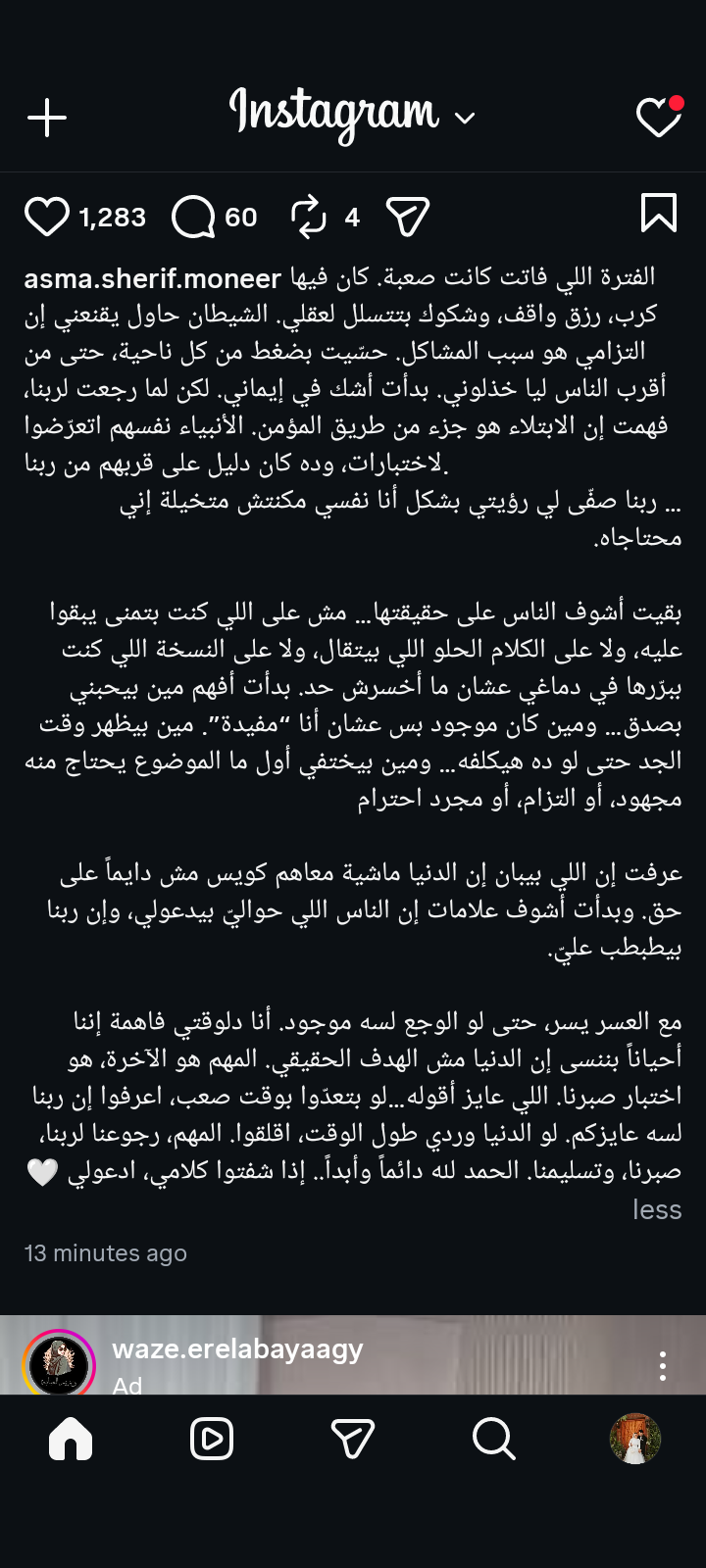Open the notifications heart
706x1568 pixels.
click(658, 118)
